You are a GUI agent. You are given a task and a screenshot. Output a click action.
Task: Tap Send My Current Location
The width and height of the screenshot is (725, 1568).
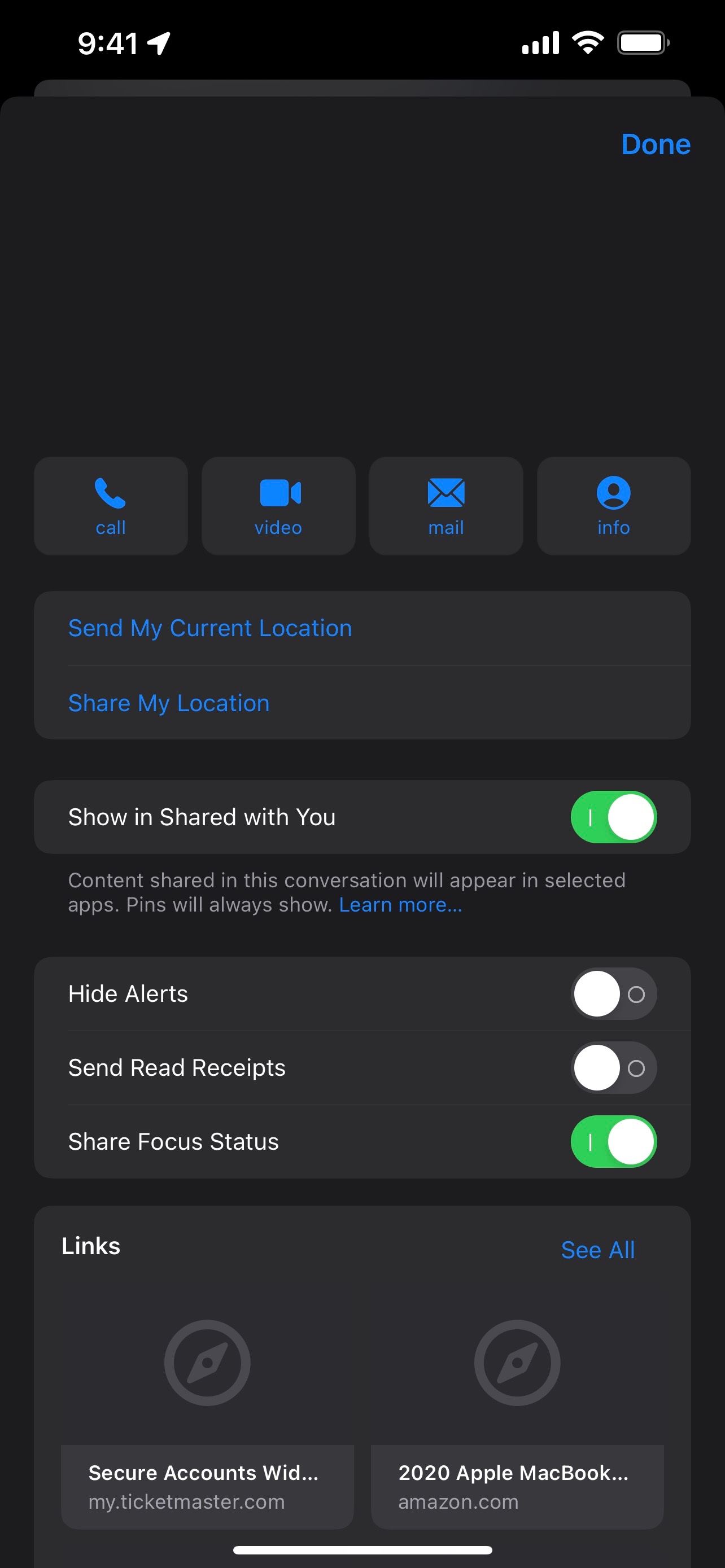[210, 628]
